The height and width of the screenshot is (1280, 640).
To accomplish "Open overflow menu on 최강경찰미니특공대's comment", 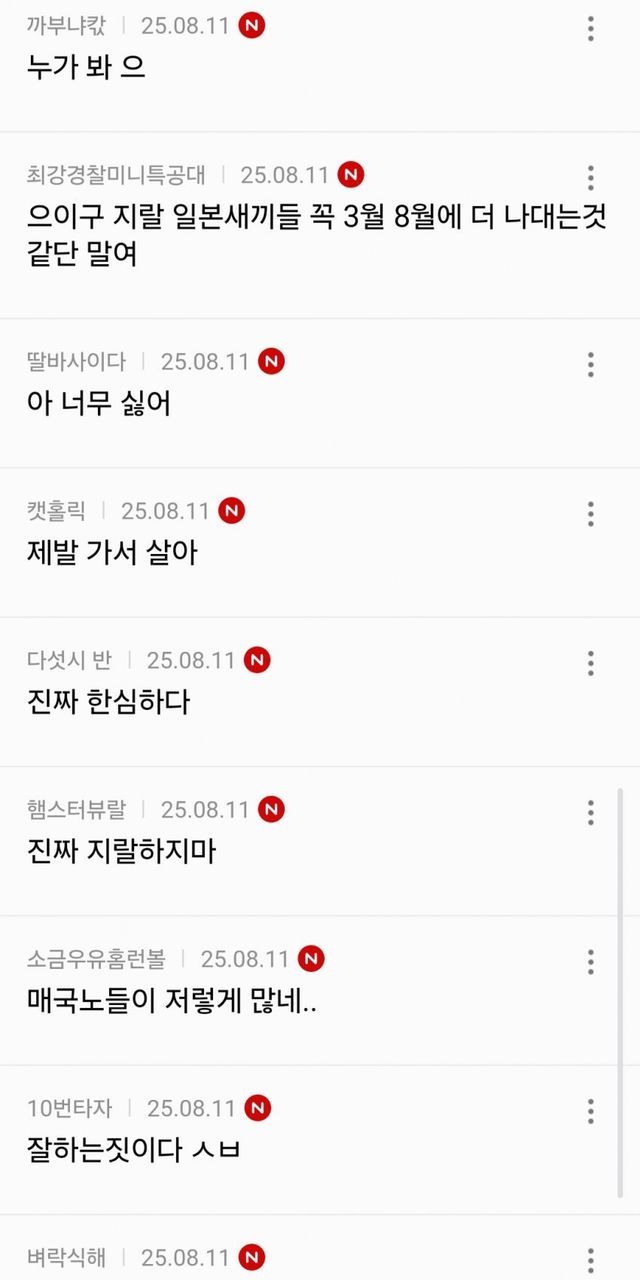I will (x=591, y=178).
